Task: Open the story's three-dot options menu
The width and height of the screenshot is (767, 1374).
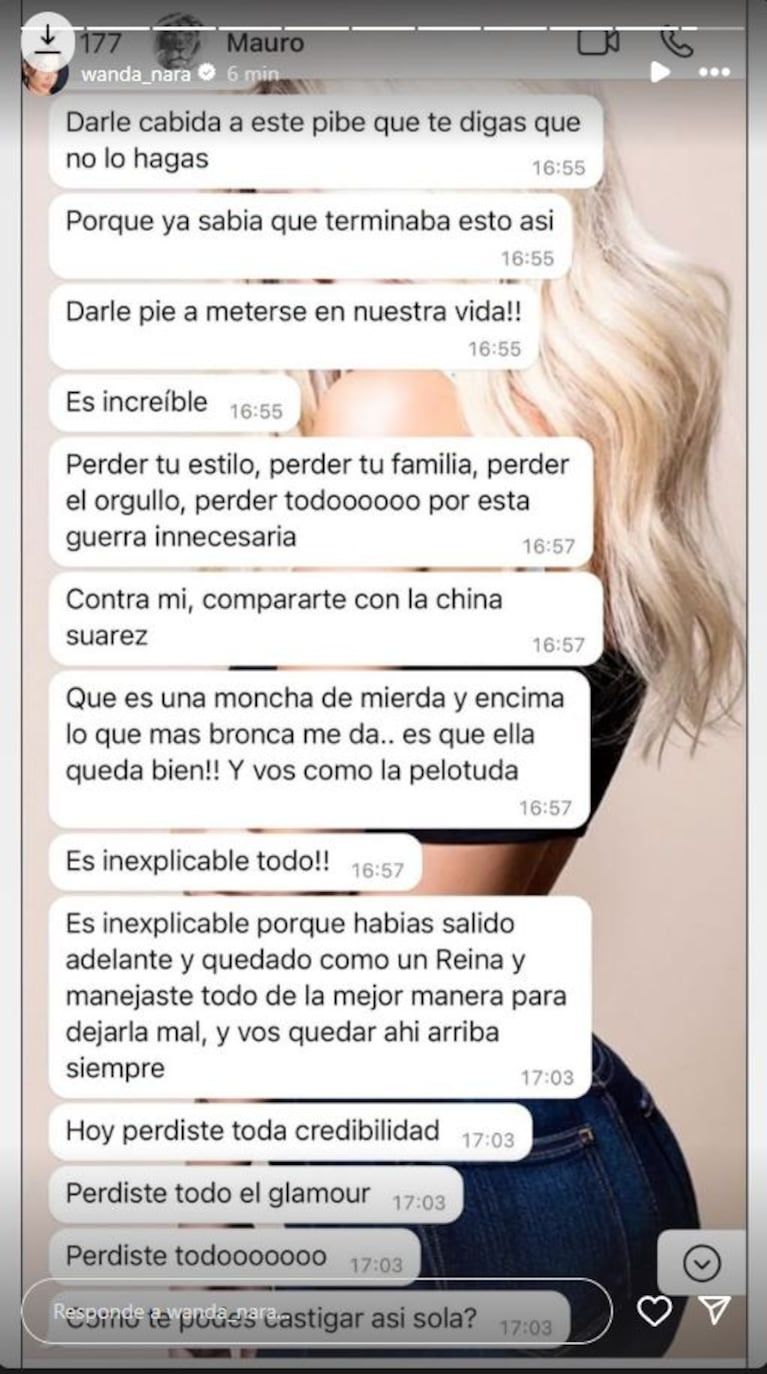Action: click(x=714, y=73)
